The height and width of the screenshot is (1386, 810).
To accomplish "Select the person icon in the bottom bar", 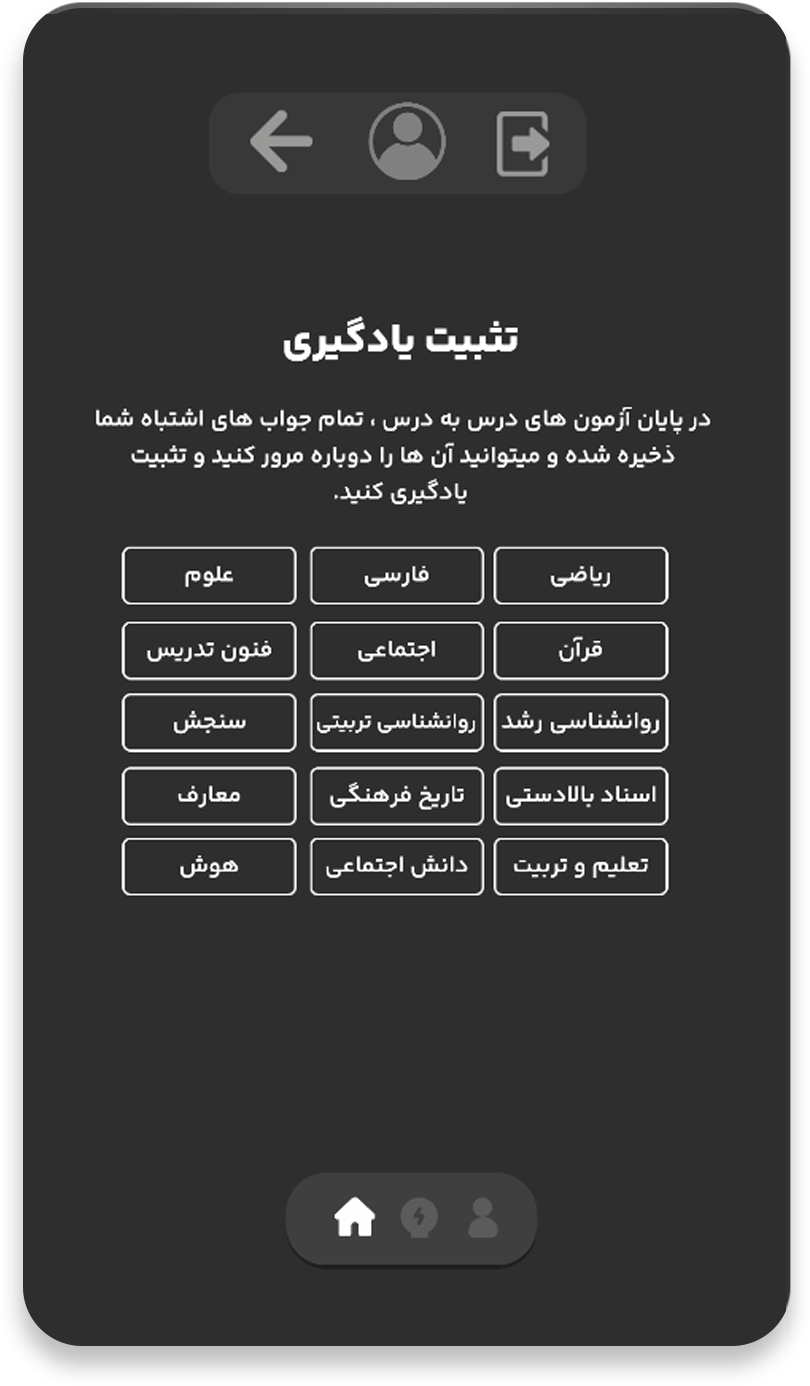I will tap(481, 1218).
